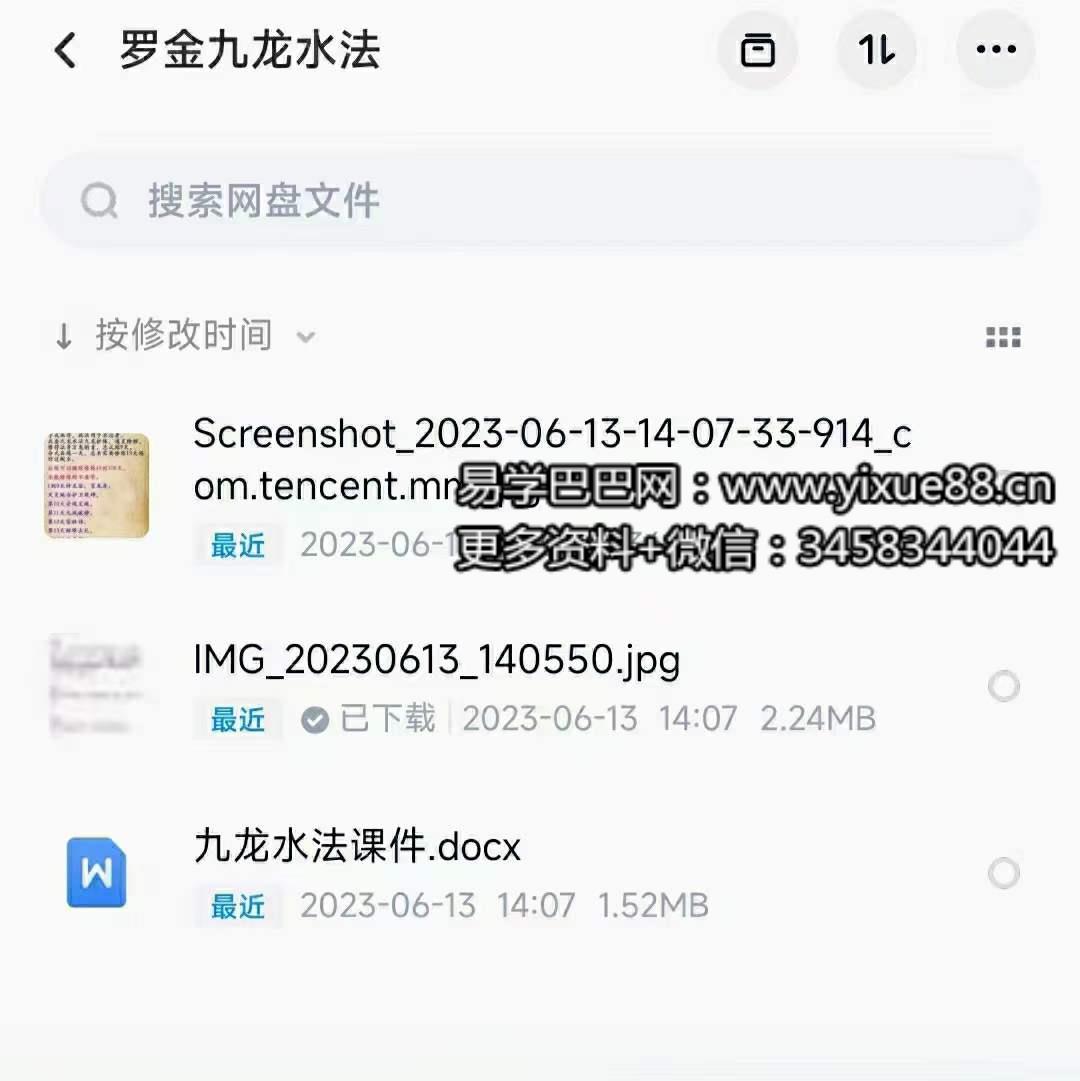Open IMG_20230613_140550.jpg
The width and height of the screenshot is (1080, 1081).
[x=436, y=660]
